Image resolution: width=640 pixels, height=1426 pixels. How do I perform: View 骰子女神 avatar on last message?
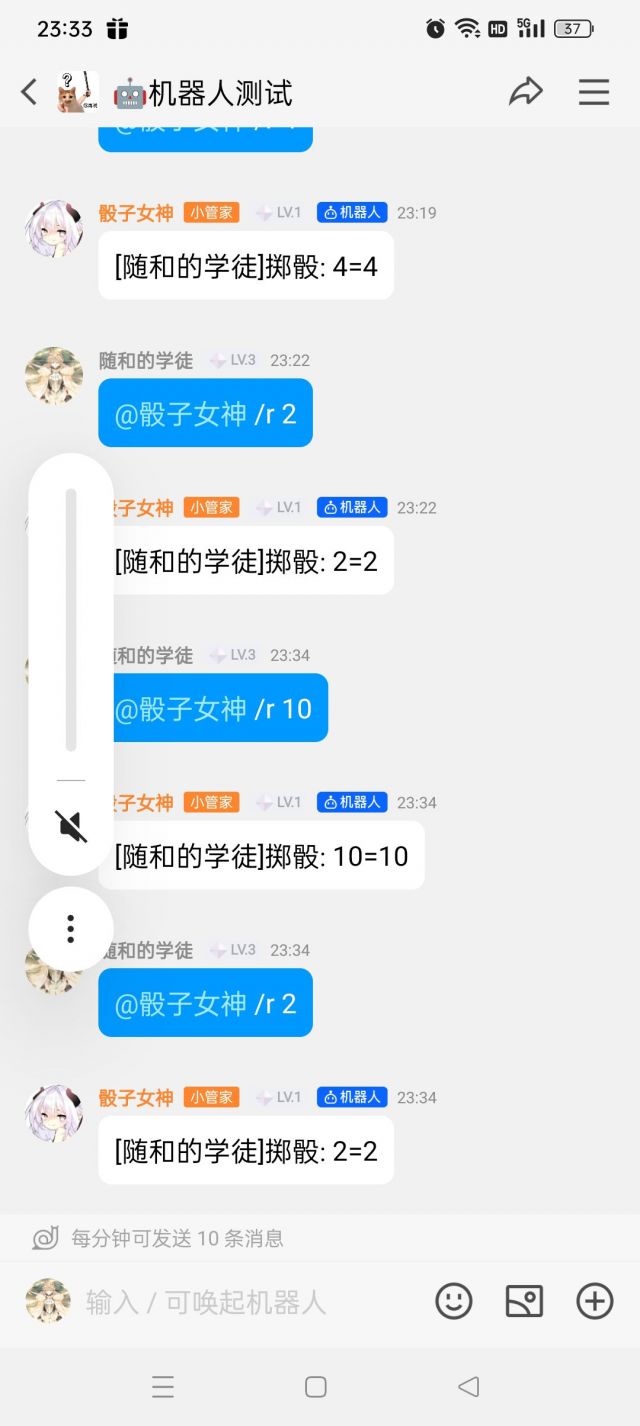click(54, 1114)
